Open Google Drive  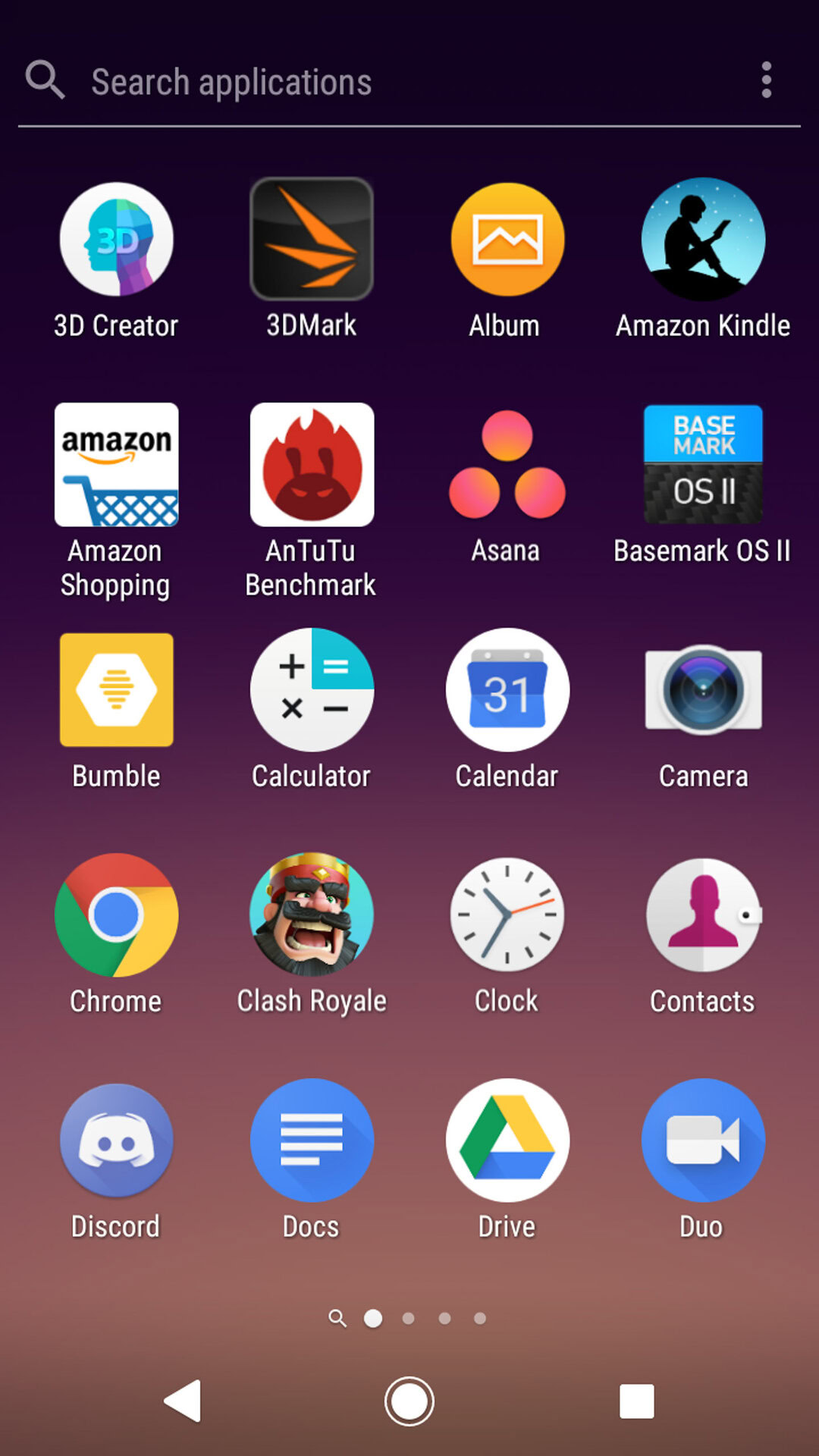coord(507,1141)
